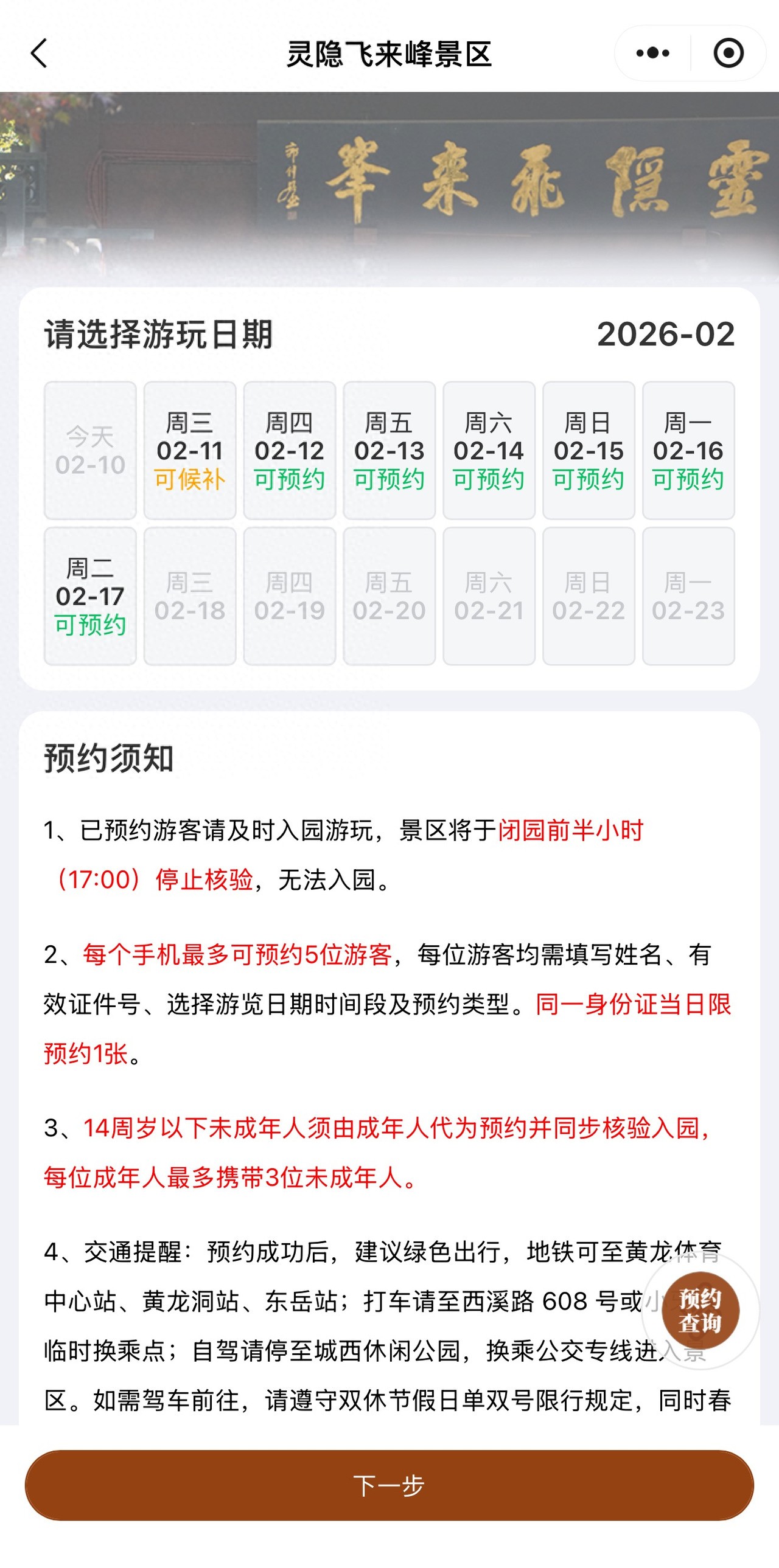Go back using the top-left arrow
Image resolution: width=779 pixels, height=1568 pixels.
pos(39,54)
